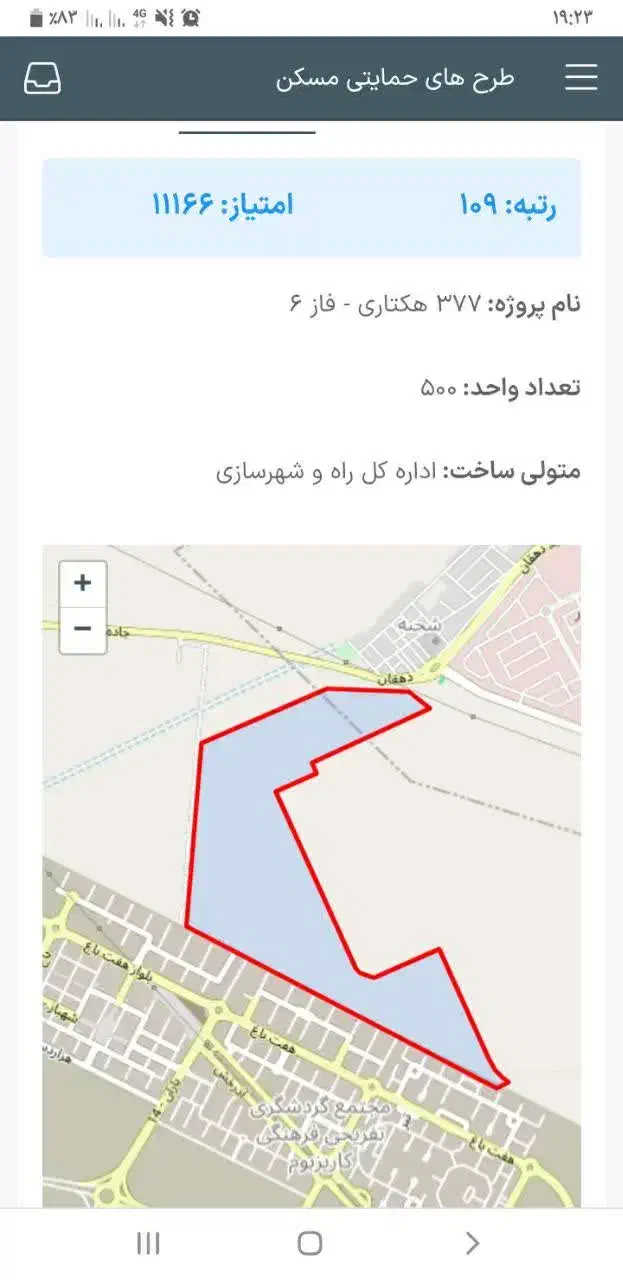
Task: Zoom in on the map
Action: click(x=83, y=583)
